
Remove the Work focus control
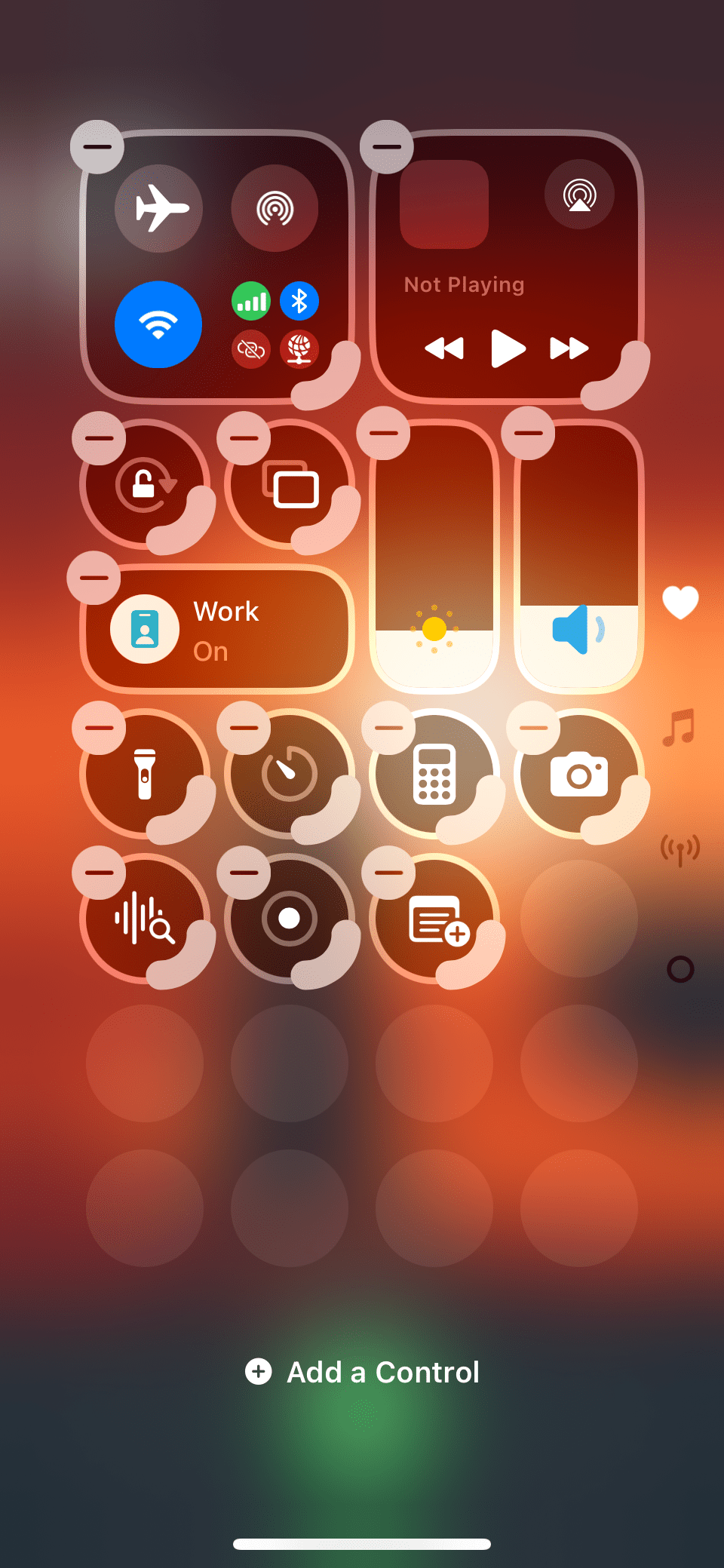point(94,578)
